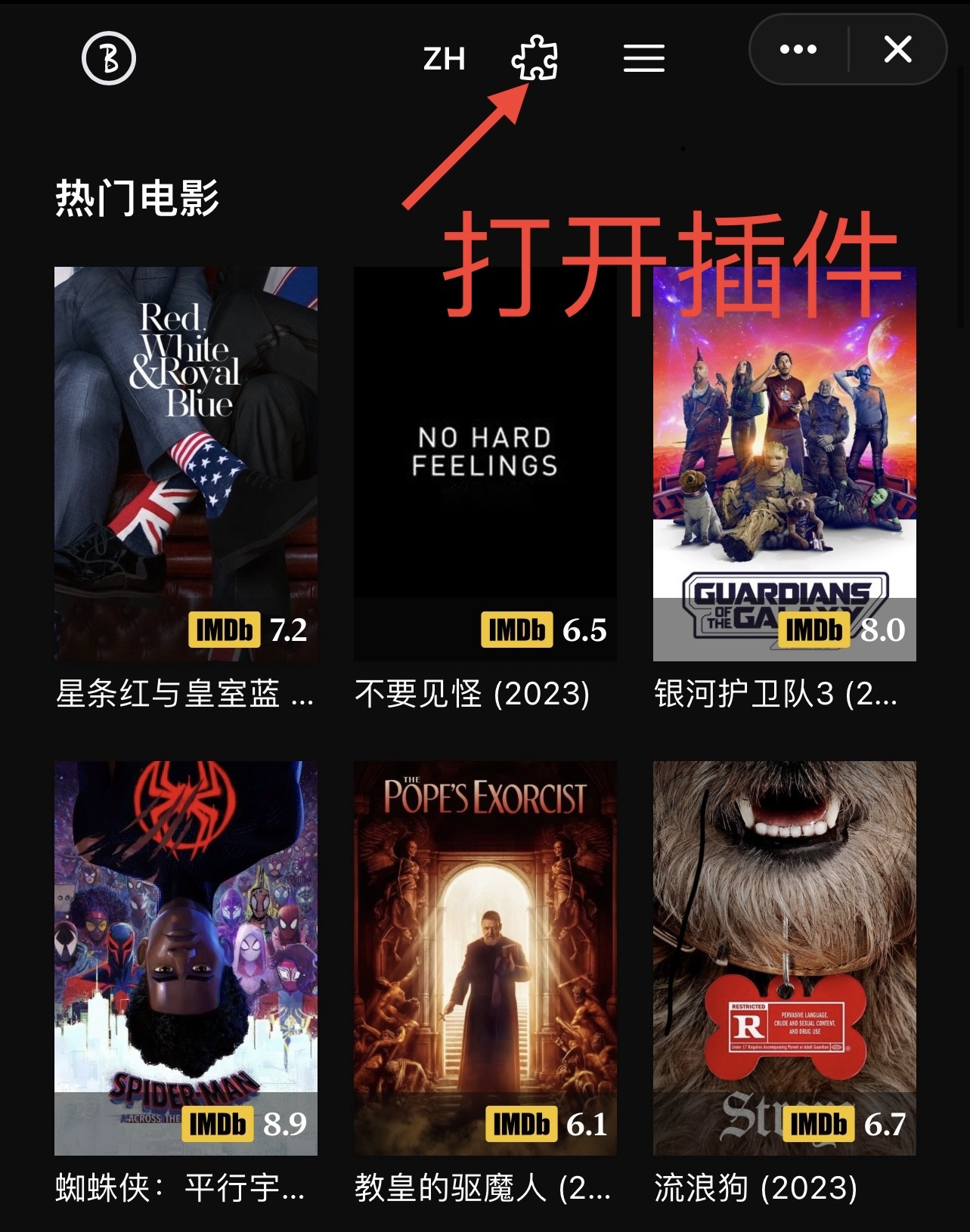Go to home via the B logo
This screenshot has width=970, height=1232.
109,58
